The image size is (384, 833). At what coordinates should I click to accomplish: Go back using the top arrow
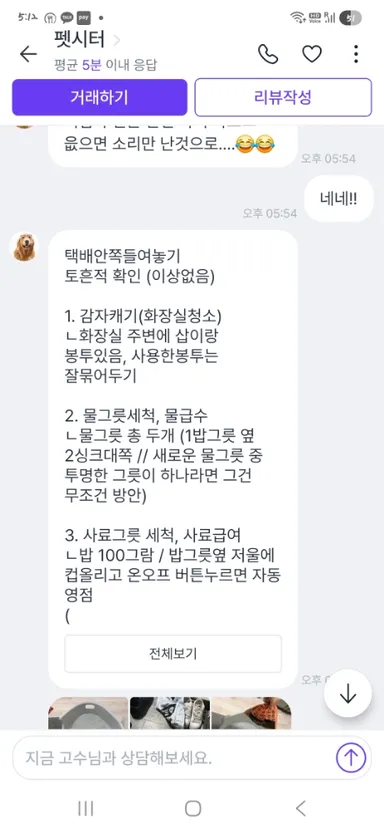28,54
